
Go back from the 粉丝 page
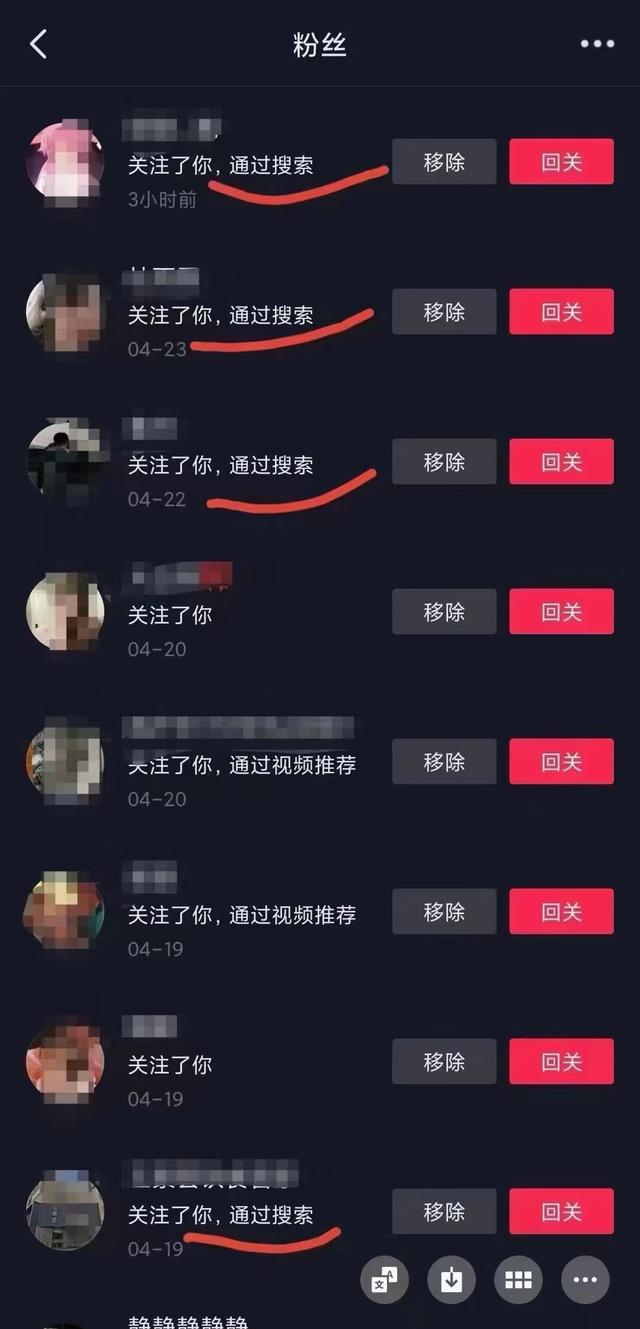[38, 44]
